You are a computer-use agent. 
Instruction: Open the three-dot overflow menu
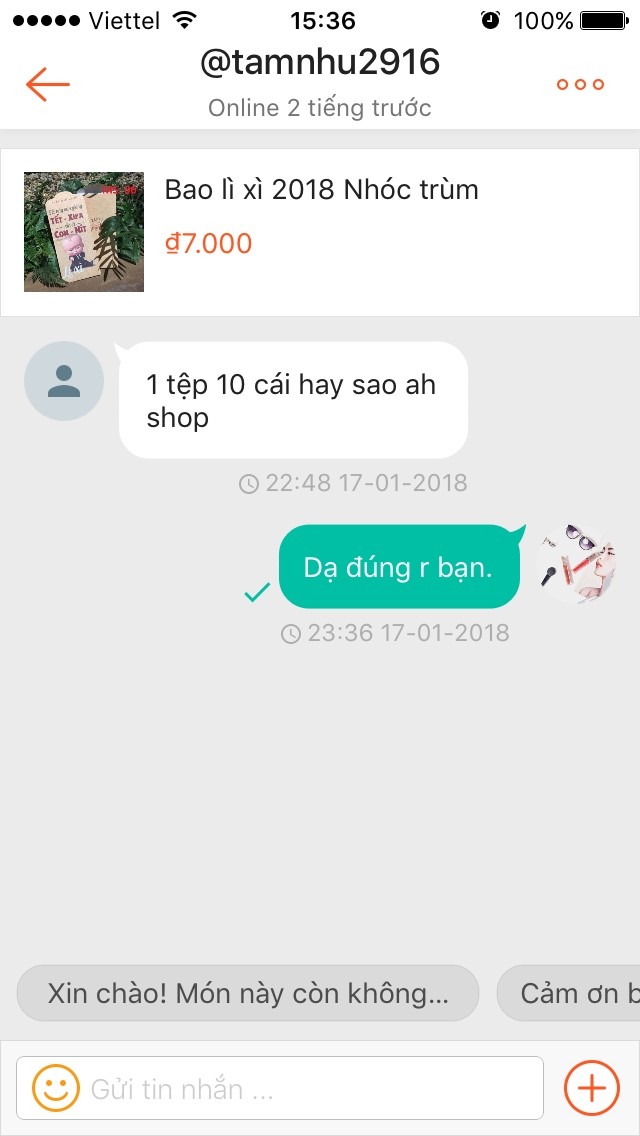point(580,84)
